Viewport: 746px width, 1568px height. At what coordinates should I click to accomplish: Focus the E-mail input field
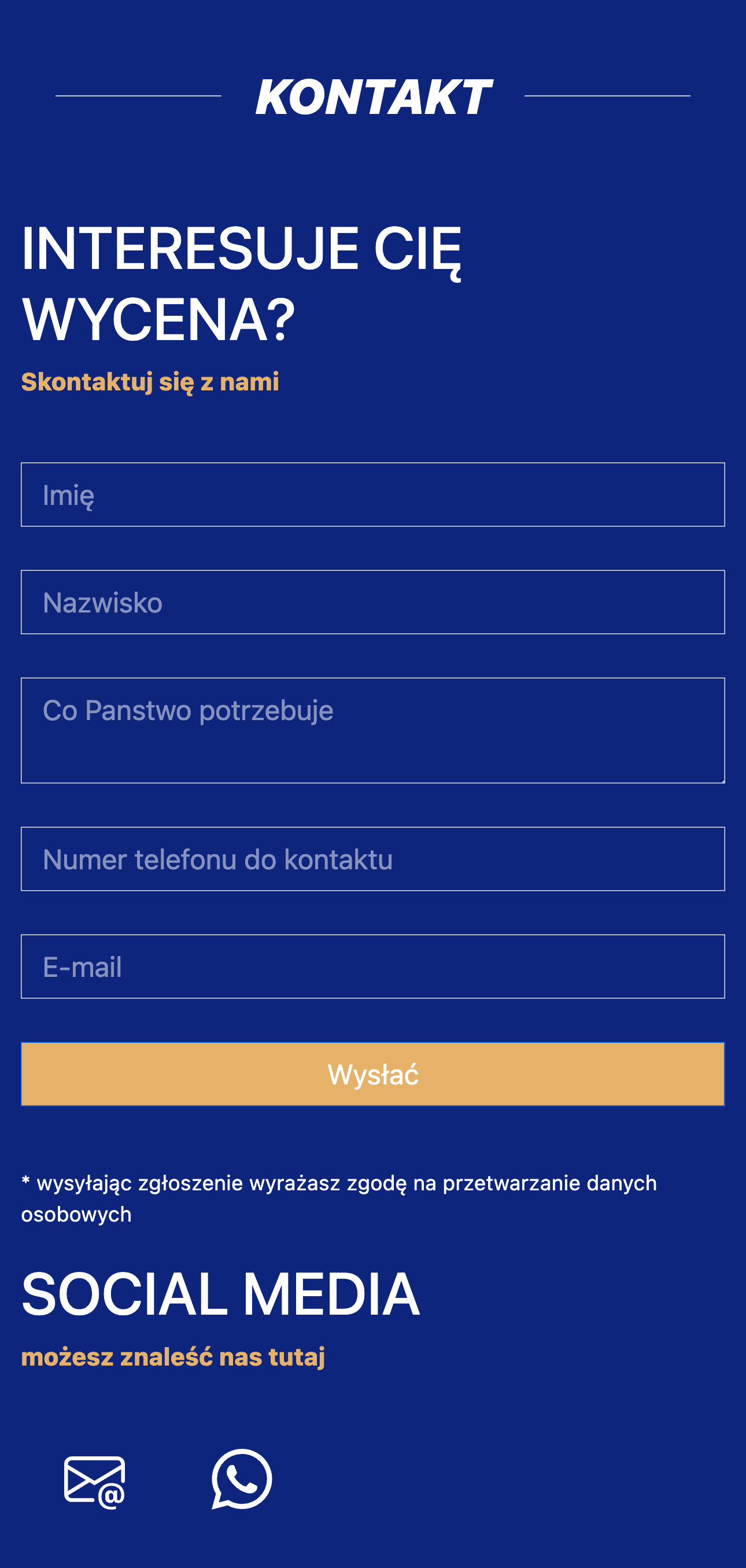372,966
